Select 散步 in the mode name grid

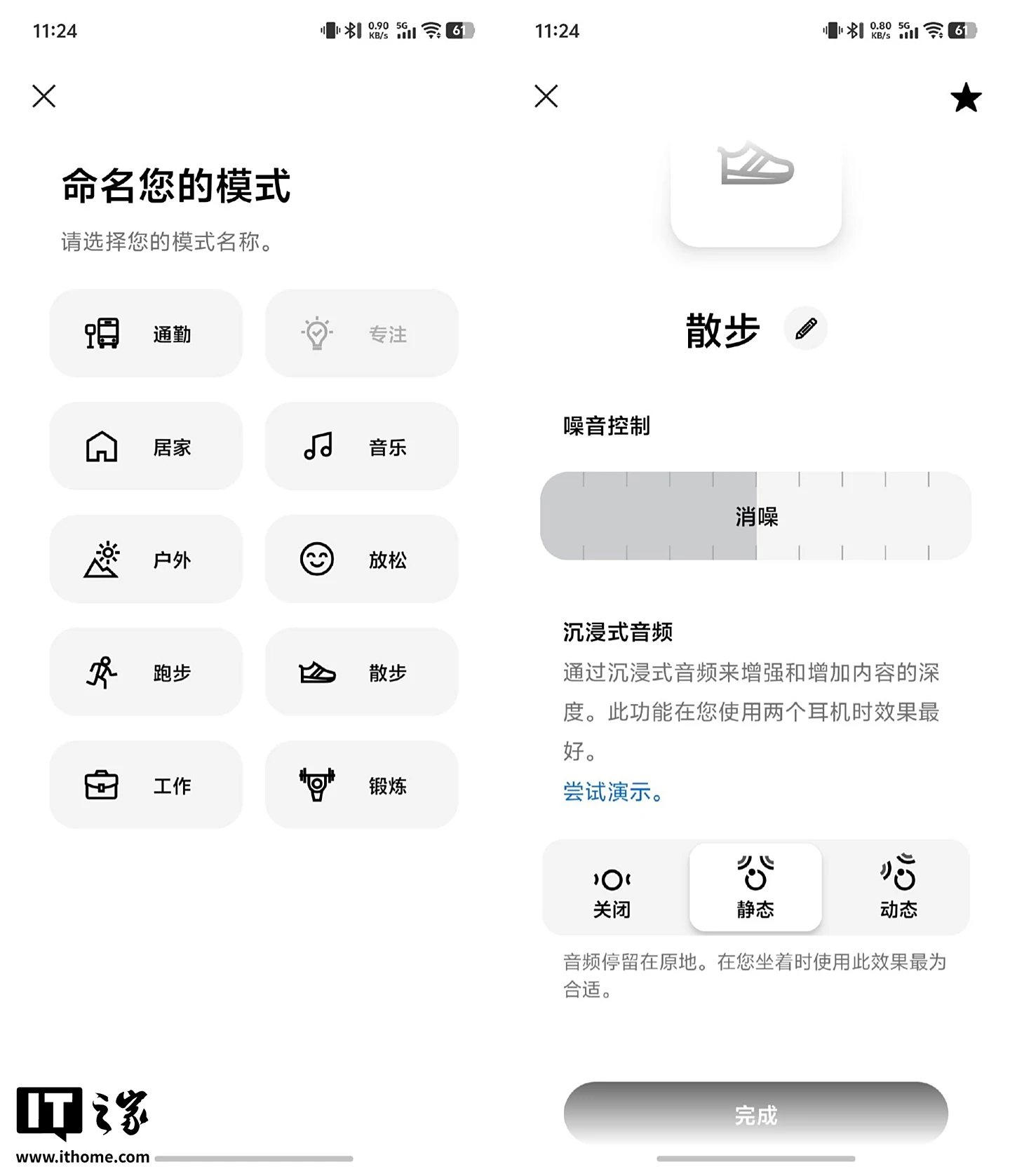pos(361,673)
